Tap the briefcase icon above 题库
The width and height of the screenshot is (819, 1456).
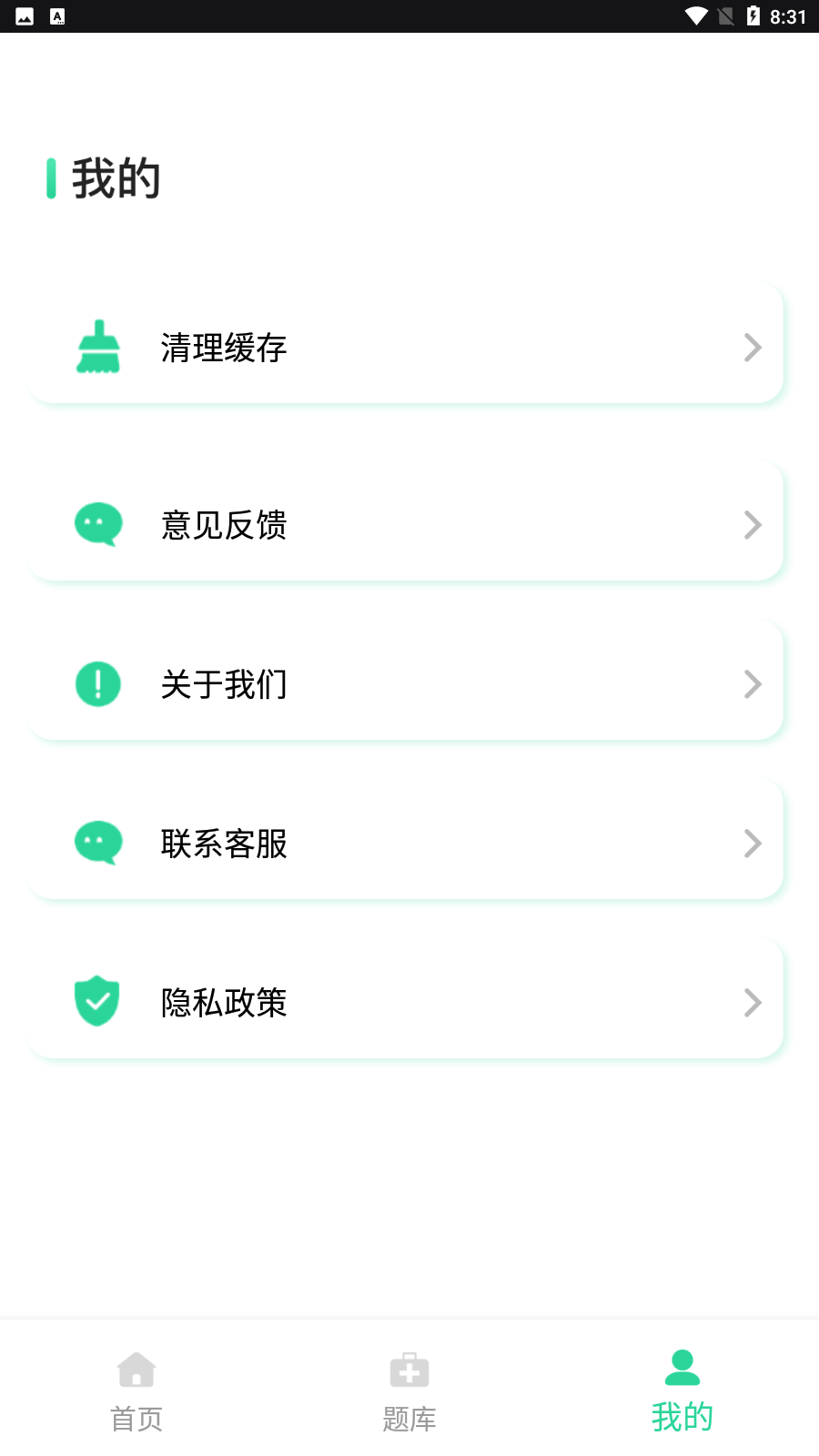pyautogui.click(x=409, y=1370)
